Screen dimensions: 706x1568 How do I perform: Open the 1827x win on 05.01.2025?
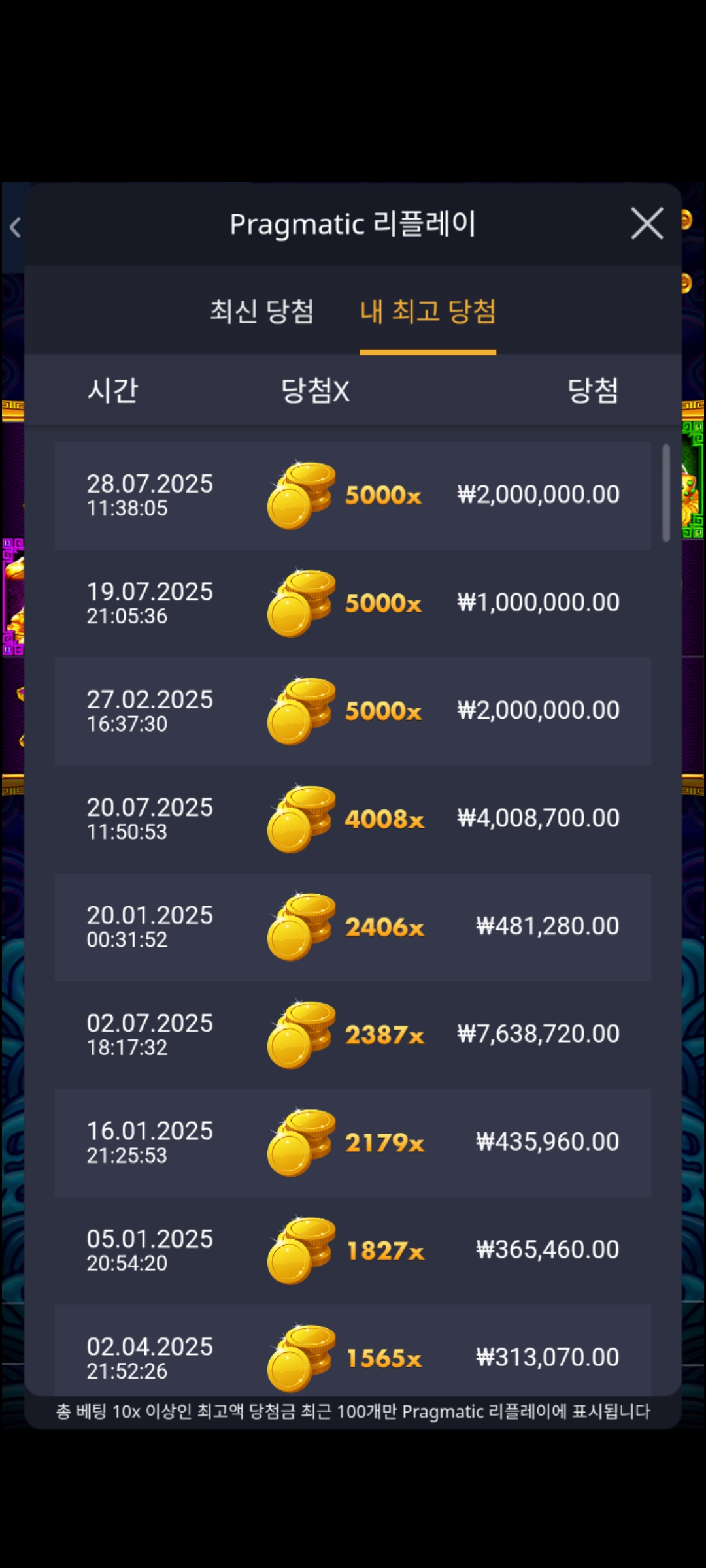353,1250
